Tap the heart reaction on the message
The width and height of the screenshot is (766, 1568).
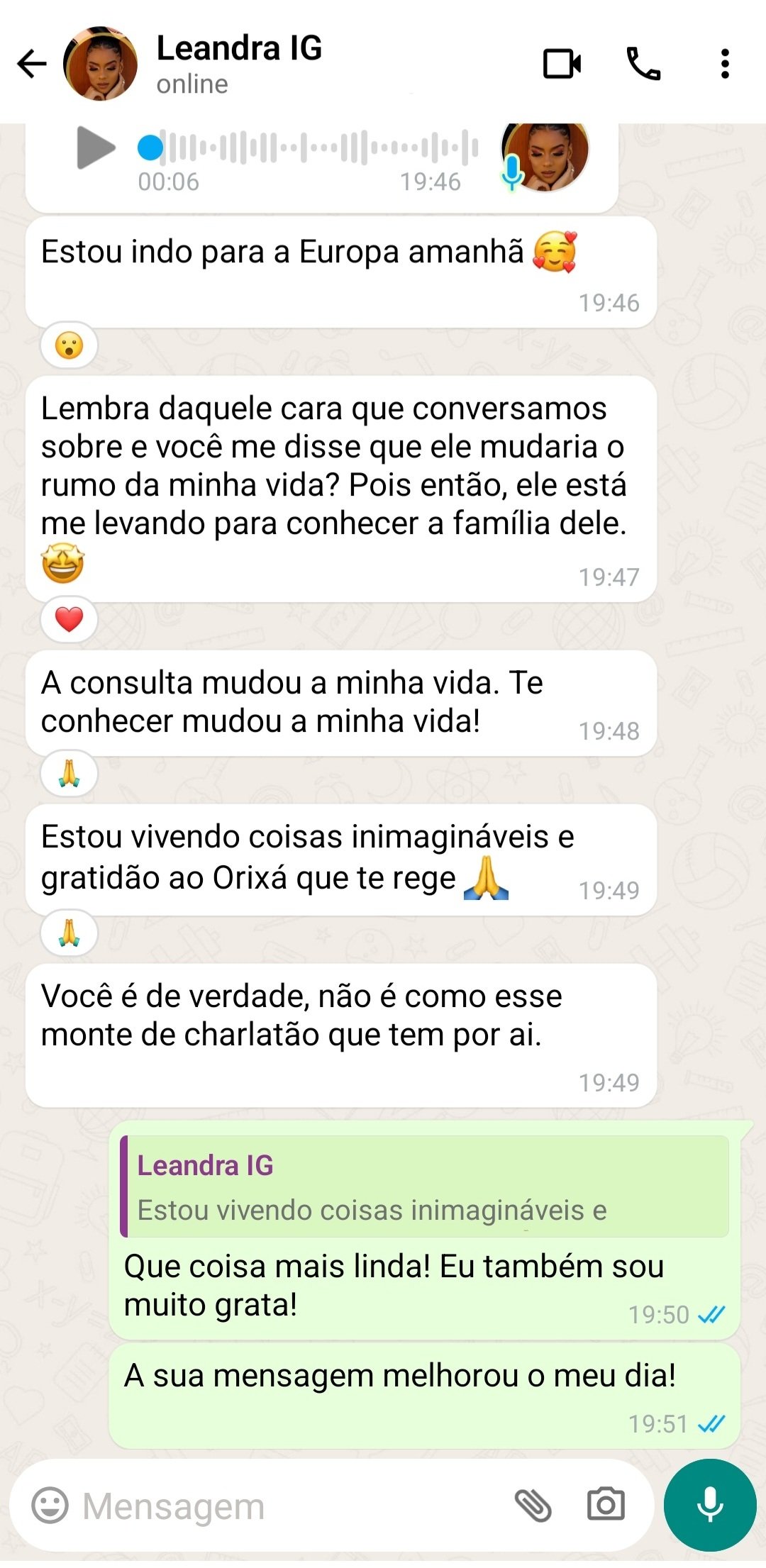(x=69, y=618)
